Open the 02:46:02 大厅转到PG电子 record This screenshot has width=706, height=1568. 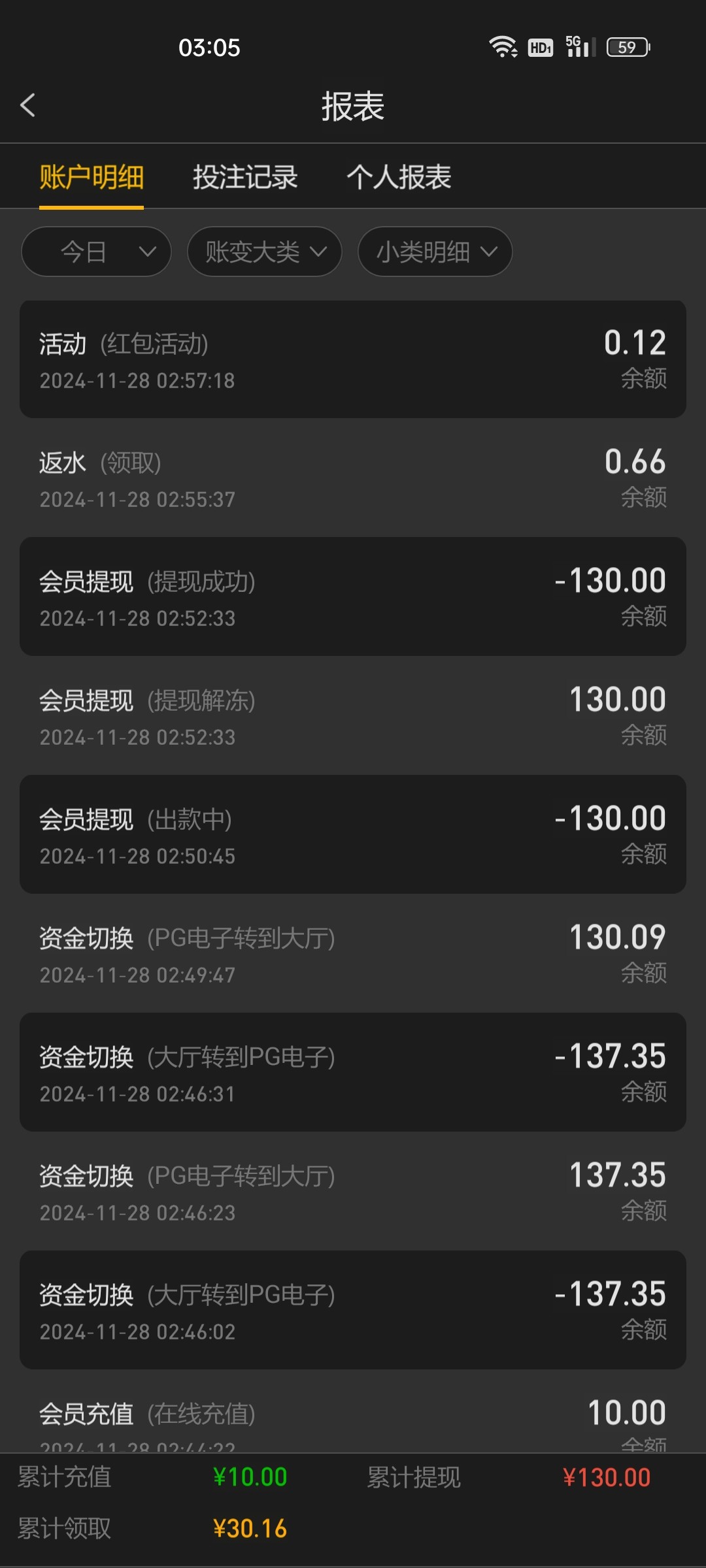[353, 1310]
